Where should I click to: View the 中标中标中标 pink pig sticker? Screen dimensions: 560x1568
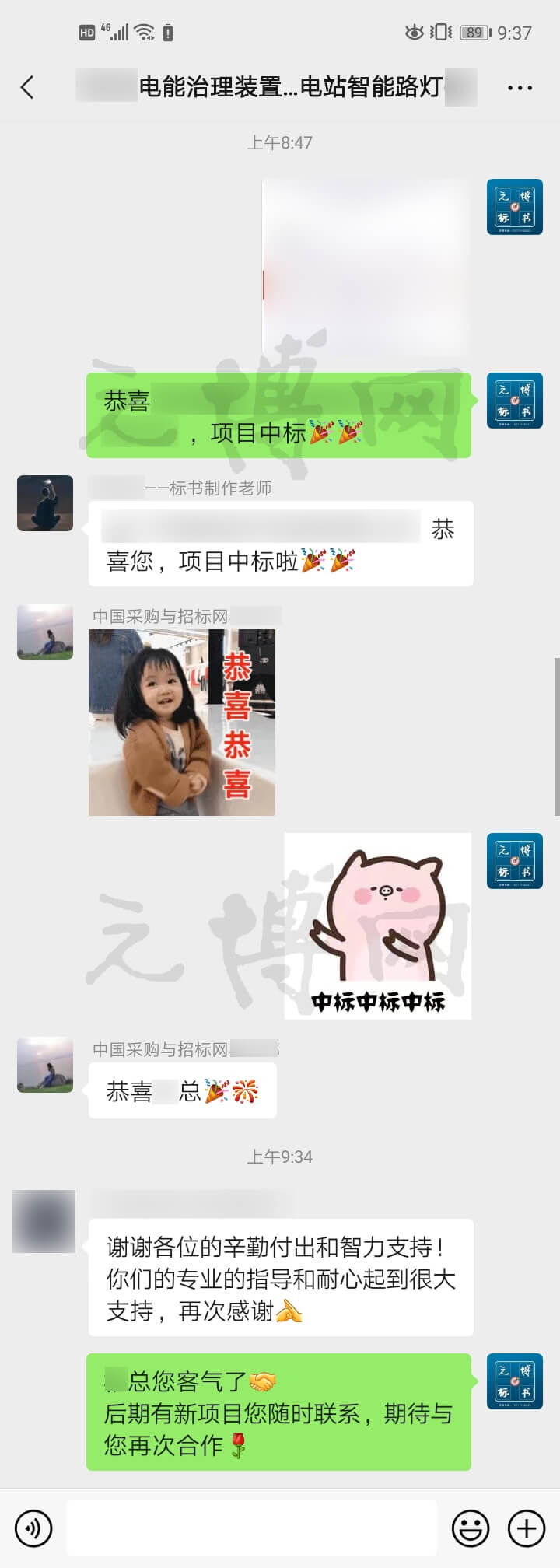point(378,926)
